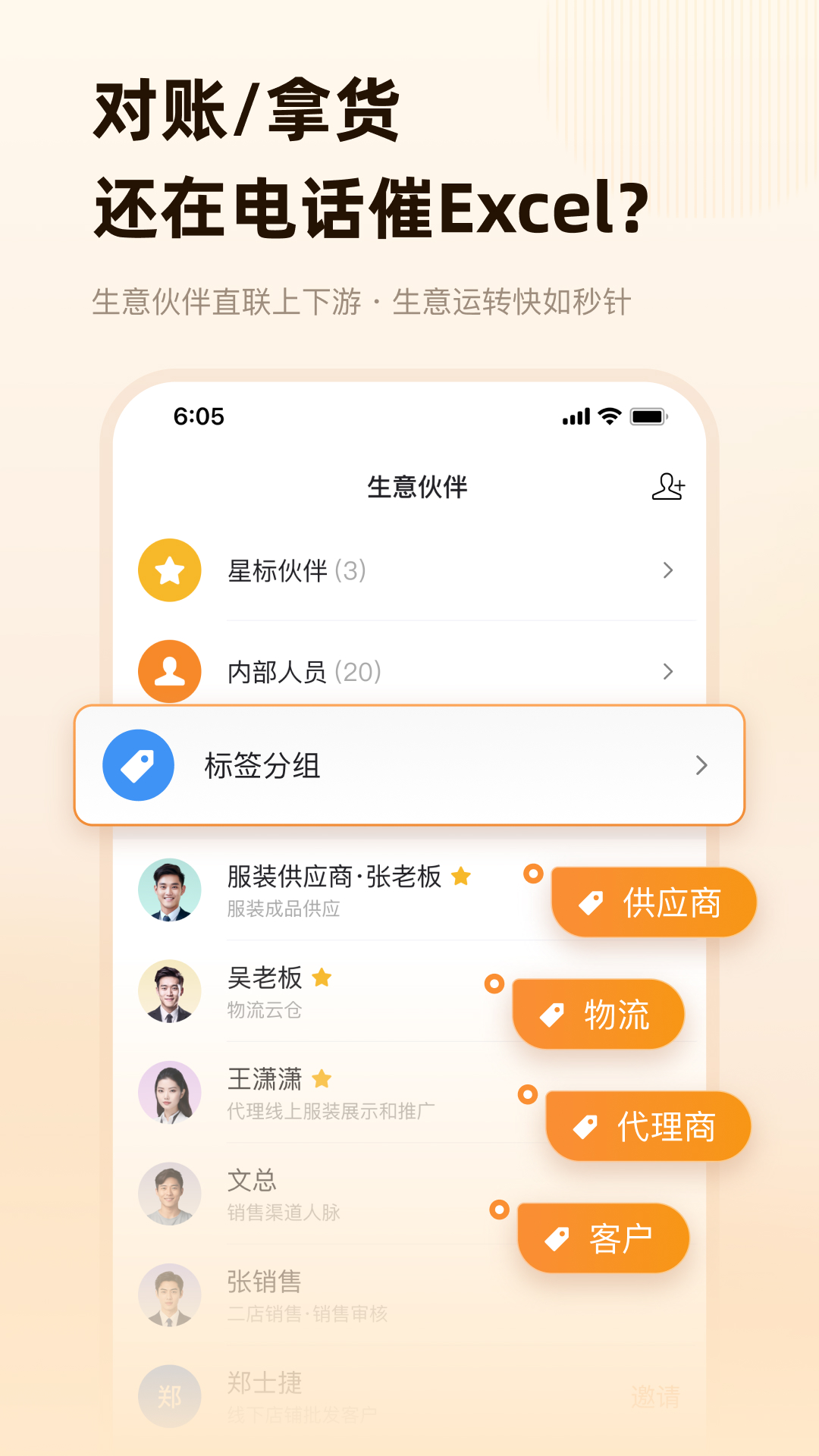This screenshot has width=819, height=1456.
Task: Toggle the star next to 服装供应商·张老板
Action: pos(461,876)
